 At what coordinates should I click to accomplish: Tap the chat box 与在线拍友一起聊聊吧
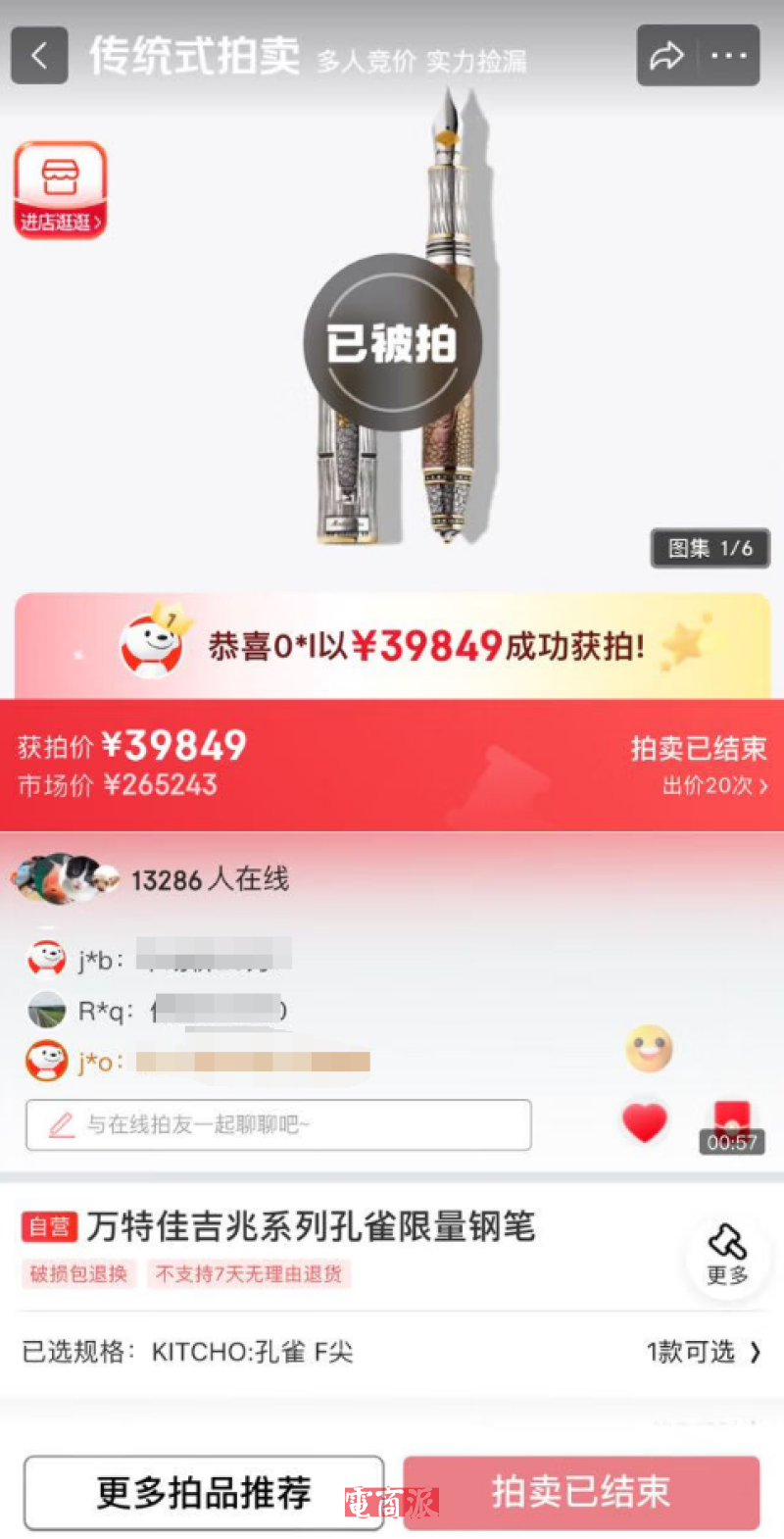[x=278, y=1124]
